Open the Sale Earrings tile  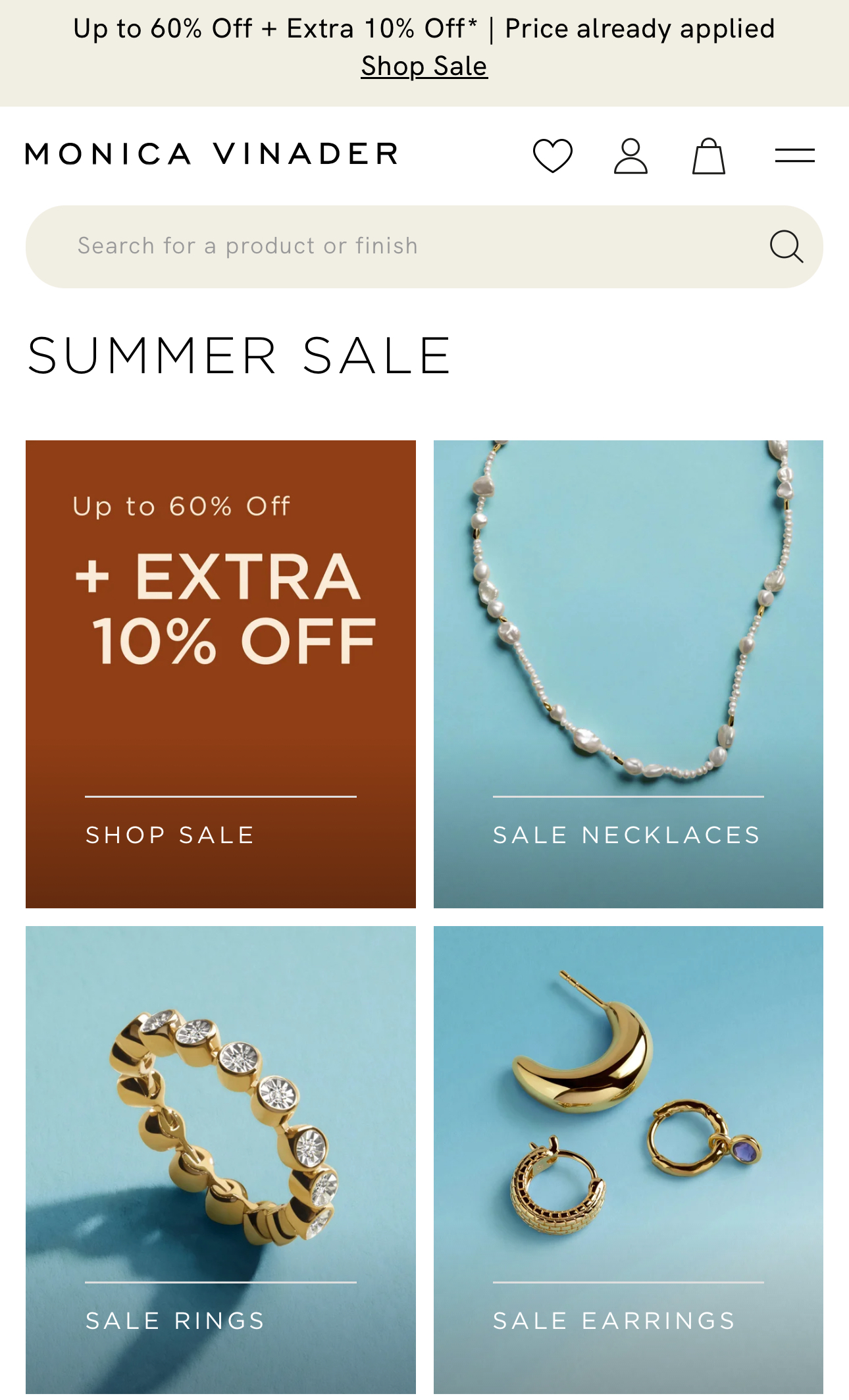(x=628, y=1158)
